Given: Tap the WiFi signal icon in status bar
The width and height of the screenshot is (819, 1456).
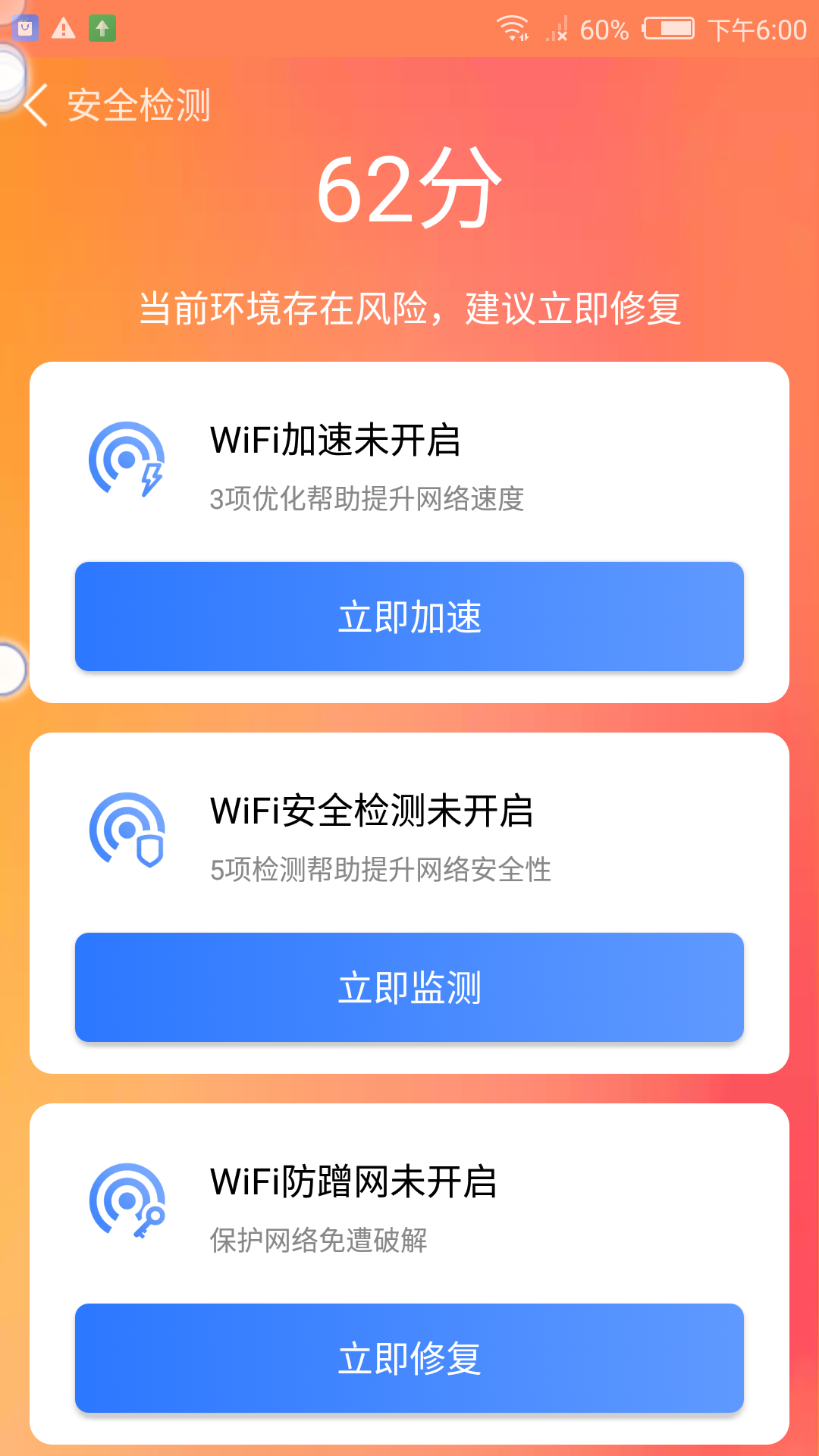Looking at the screenshot, I should (x=513, y=27).
